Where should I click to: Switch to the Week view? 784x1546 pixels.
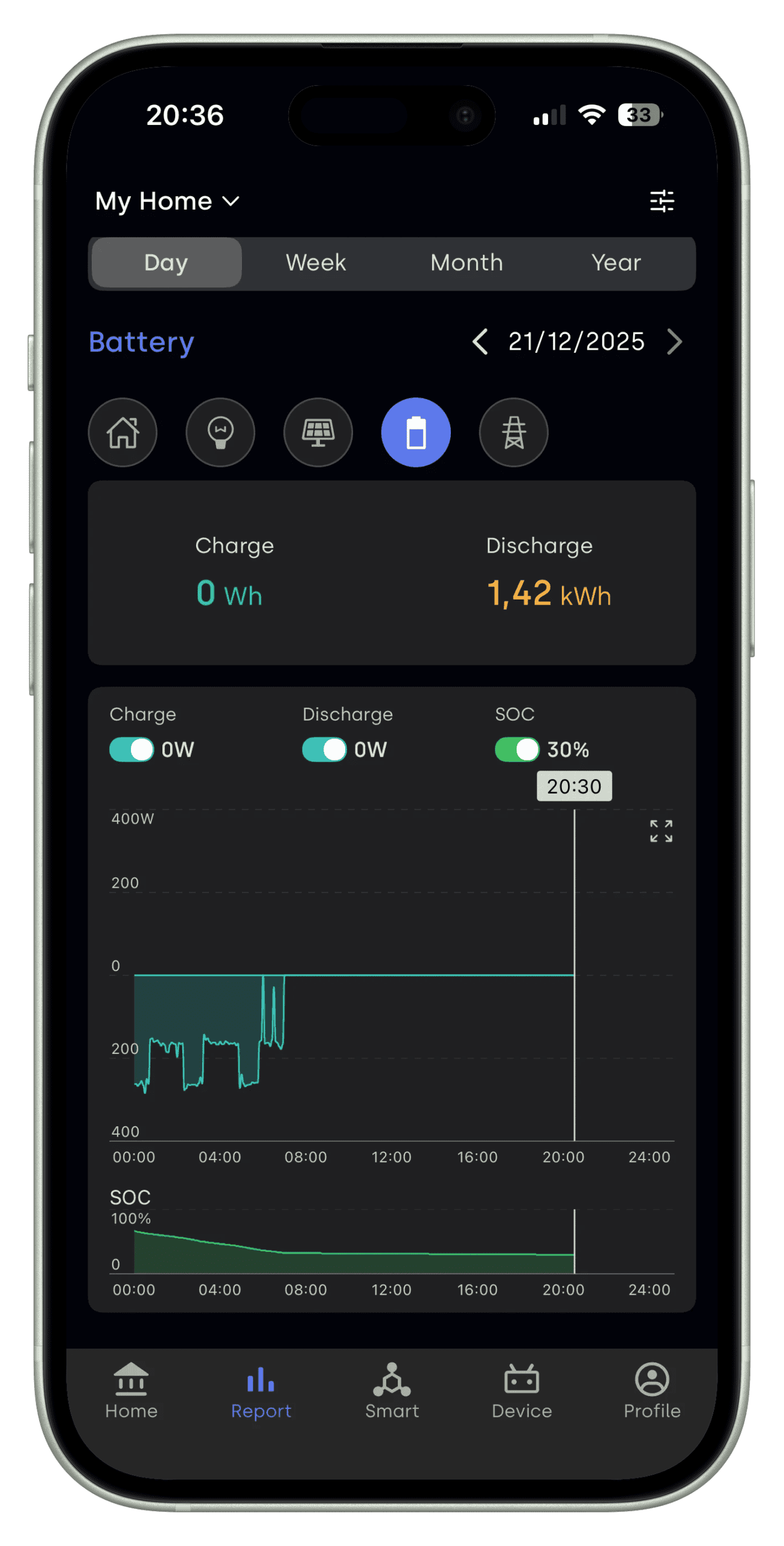click(x=316, y=263)
